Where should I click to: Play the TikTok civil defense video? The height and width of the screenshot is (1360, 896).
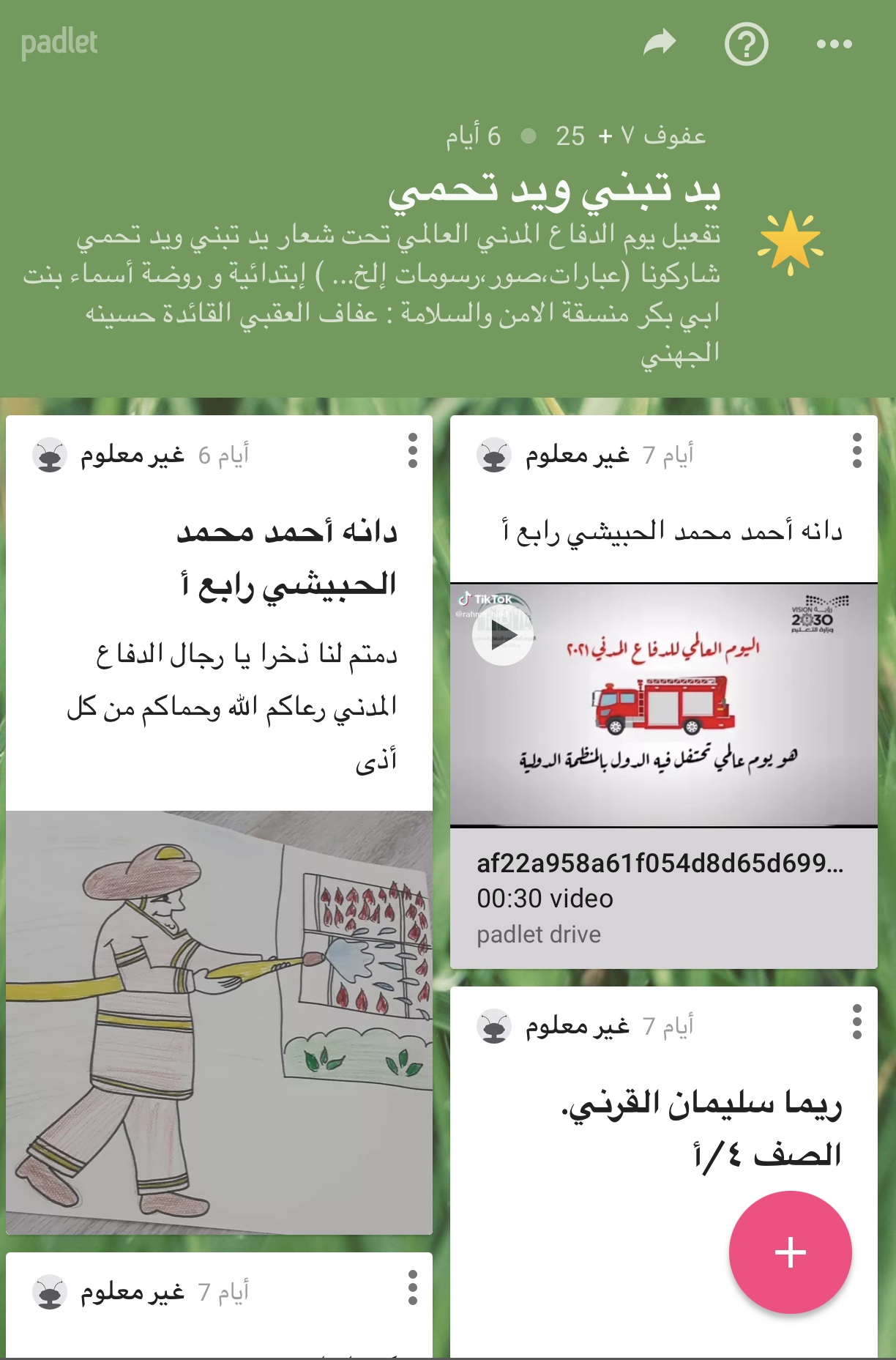[x=502, y=634]
